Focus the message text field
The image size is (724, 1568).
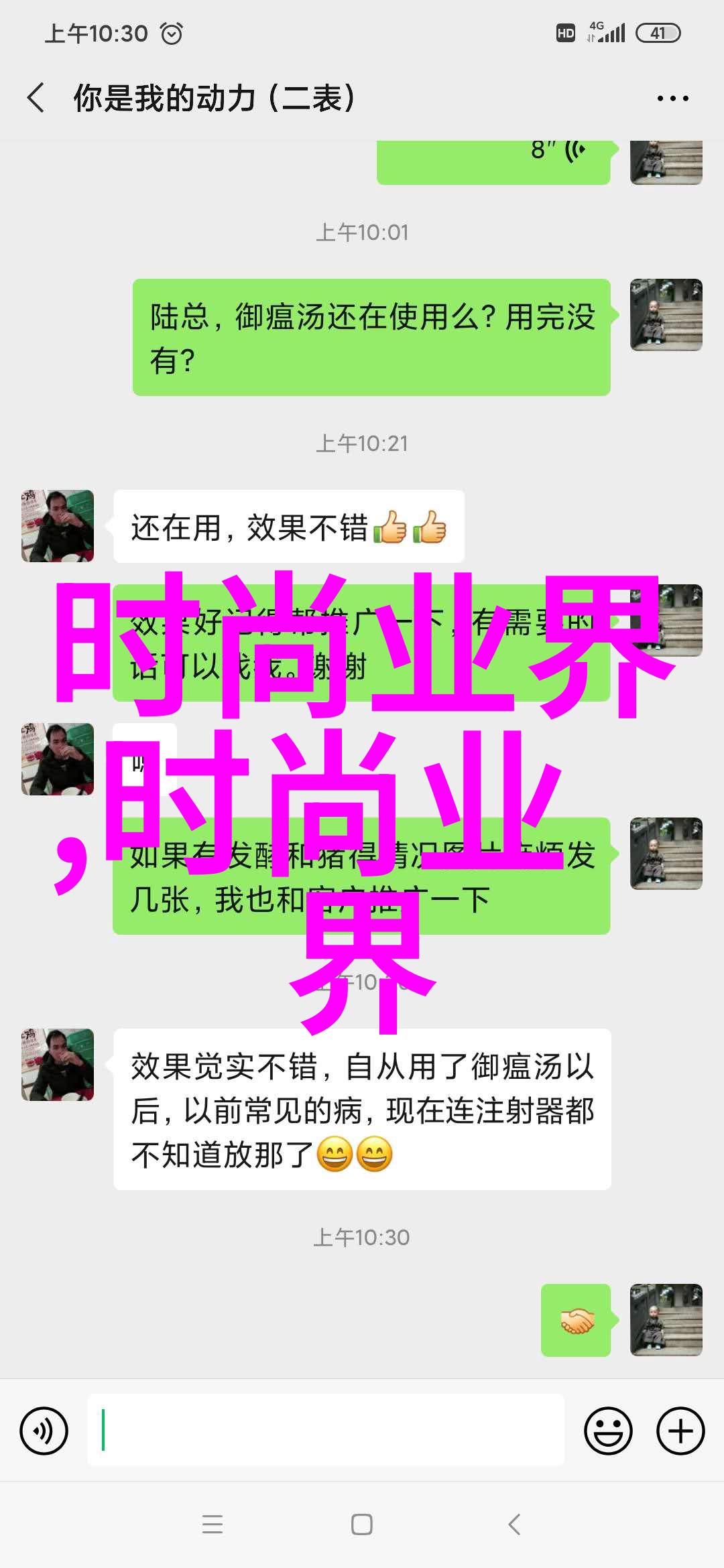pos(326,1431)
